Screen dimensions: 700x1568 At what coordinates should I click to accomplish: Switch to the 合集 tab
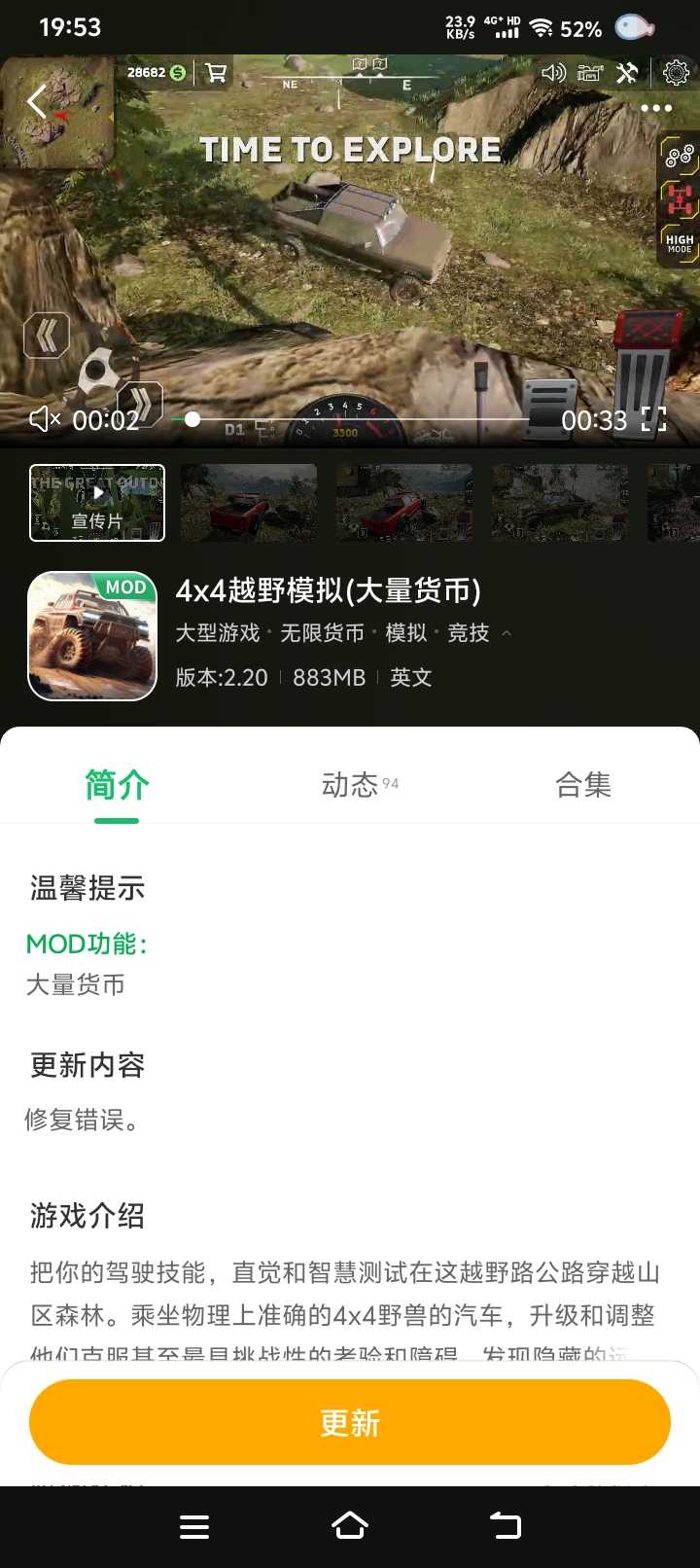(582, 785)
